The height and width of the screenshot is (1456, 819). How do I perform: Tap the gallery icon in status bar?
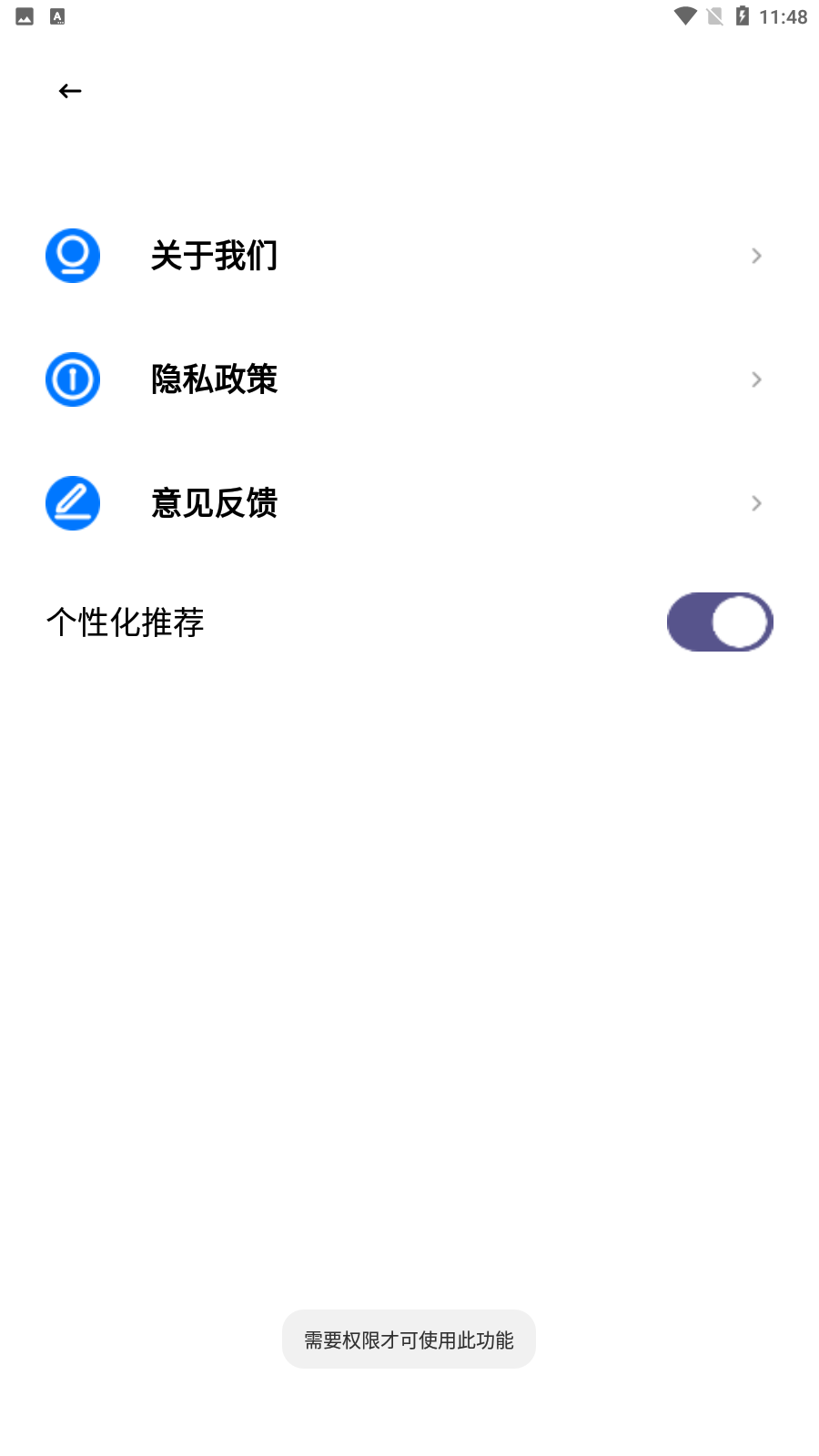pos(22,15)
